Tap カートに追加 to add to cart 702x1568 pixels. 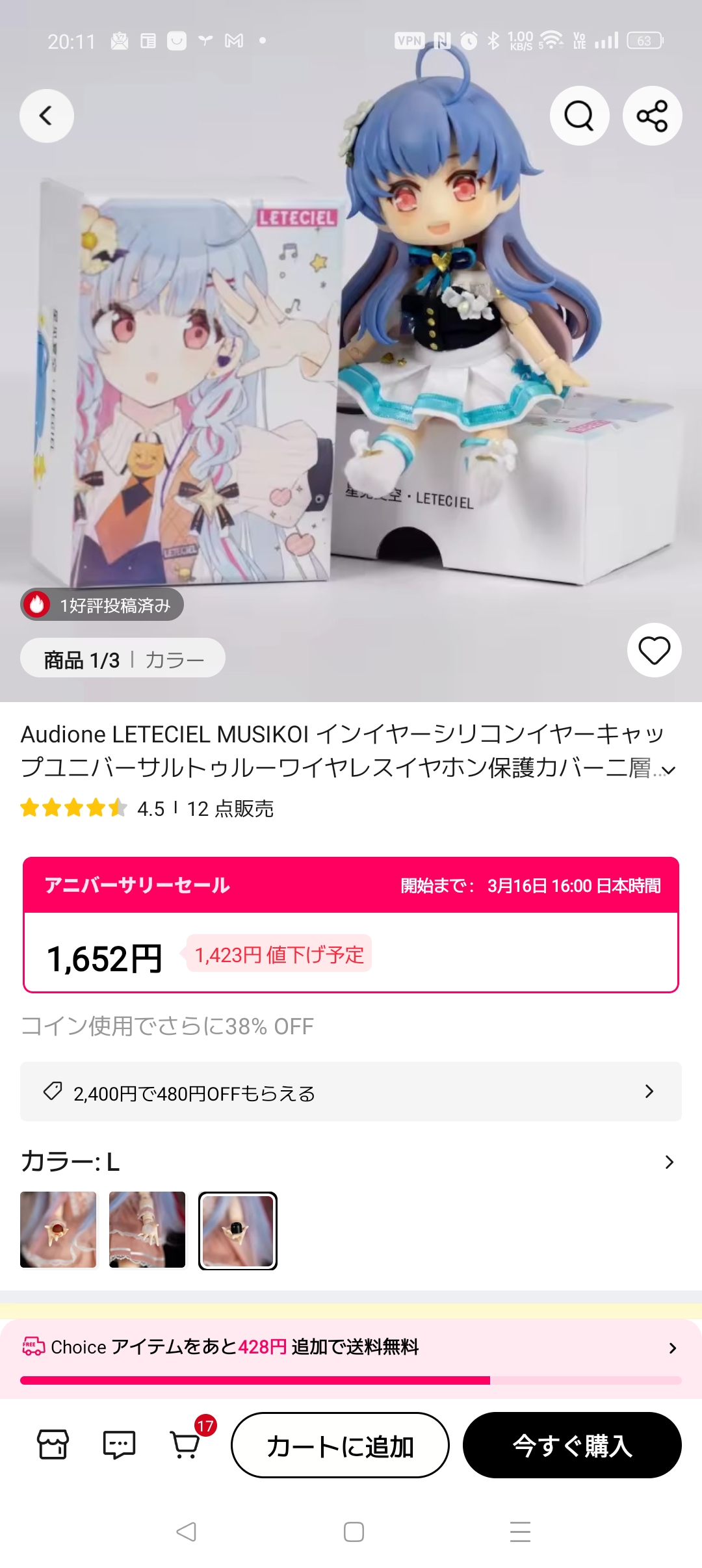click(340, 1446)
